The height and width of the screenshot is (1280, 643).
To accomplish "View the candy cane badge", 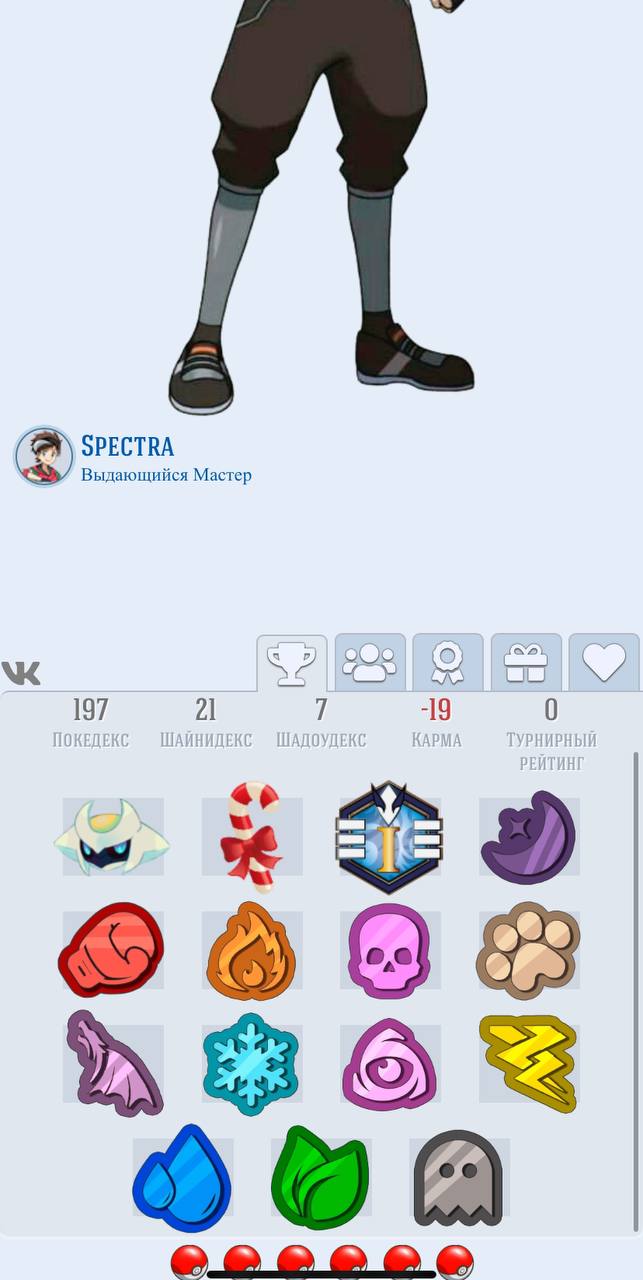I will click(x=250, y=837).
